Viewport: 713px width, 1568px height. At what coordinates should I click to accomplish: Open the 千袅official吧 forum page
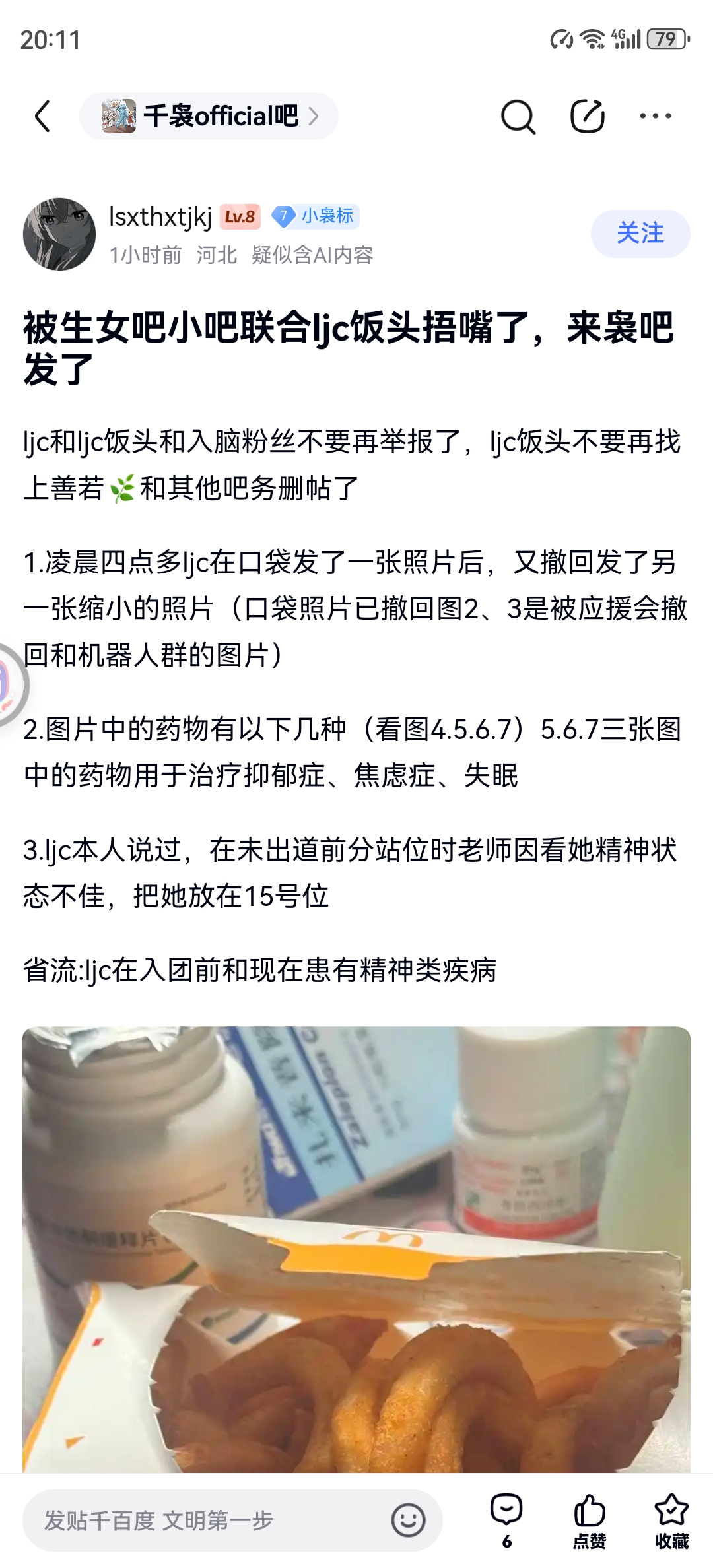point(209,117)
